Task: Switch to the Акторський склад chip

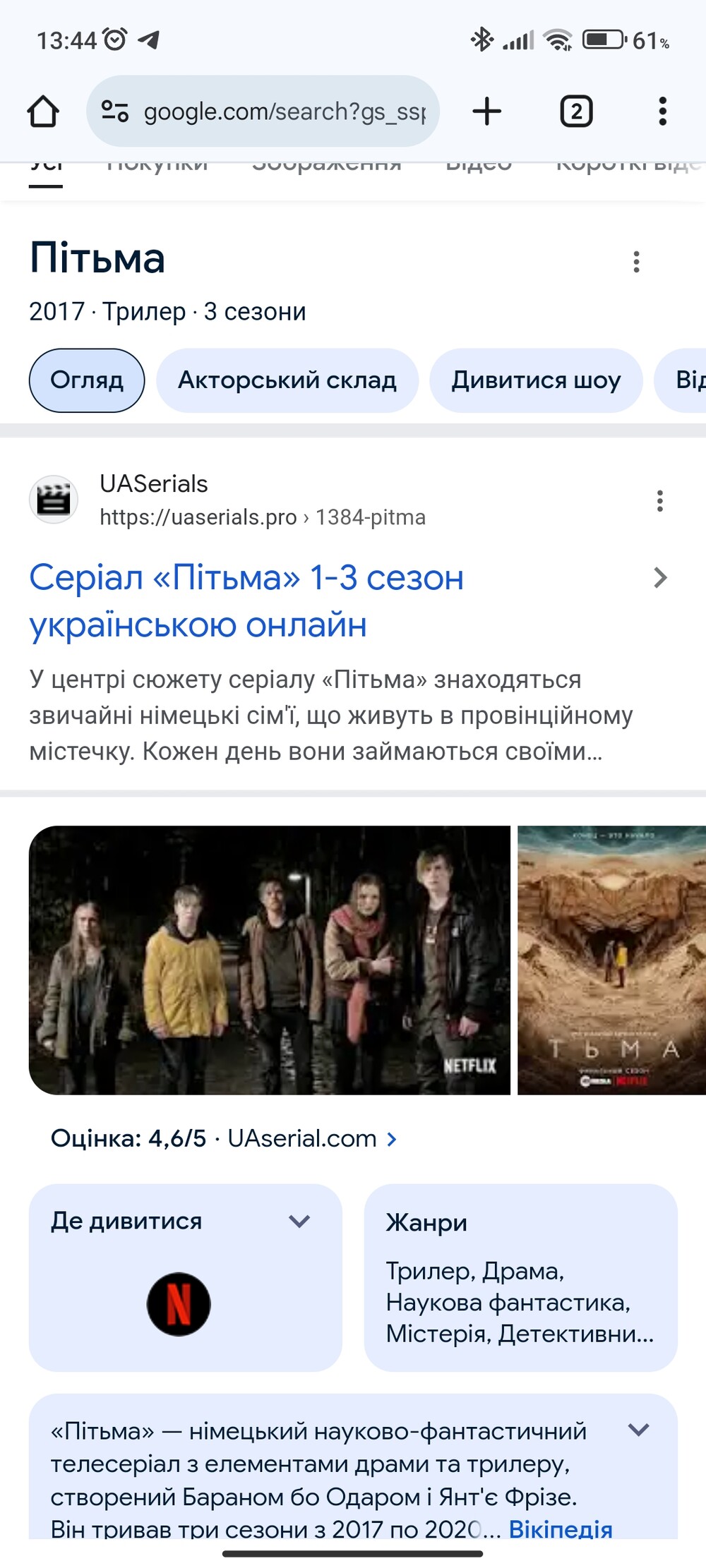Action: coord(287,380)
